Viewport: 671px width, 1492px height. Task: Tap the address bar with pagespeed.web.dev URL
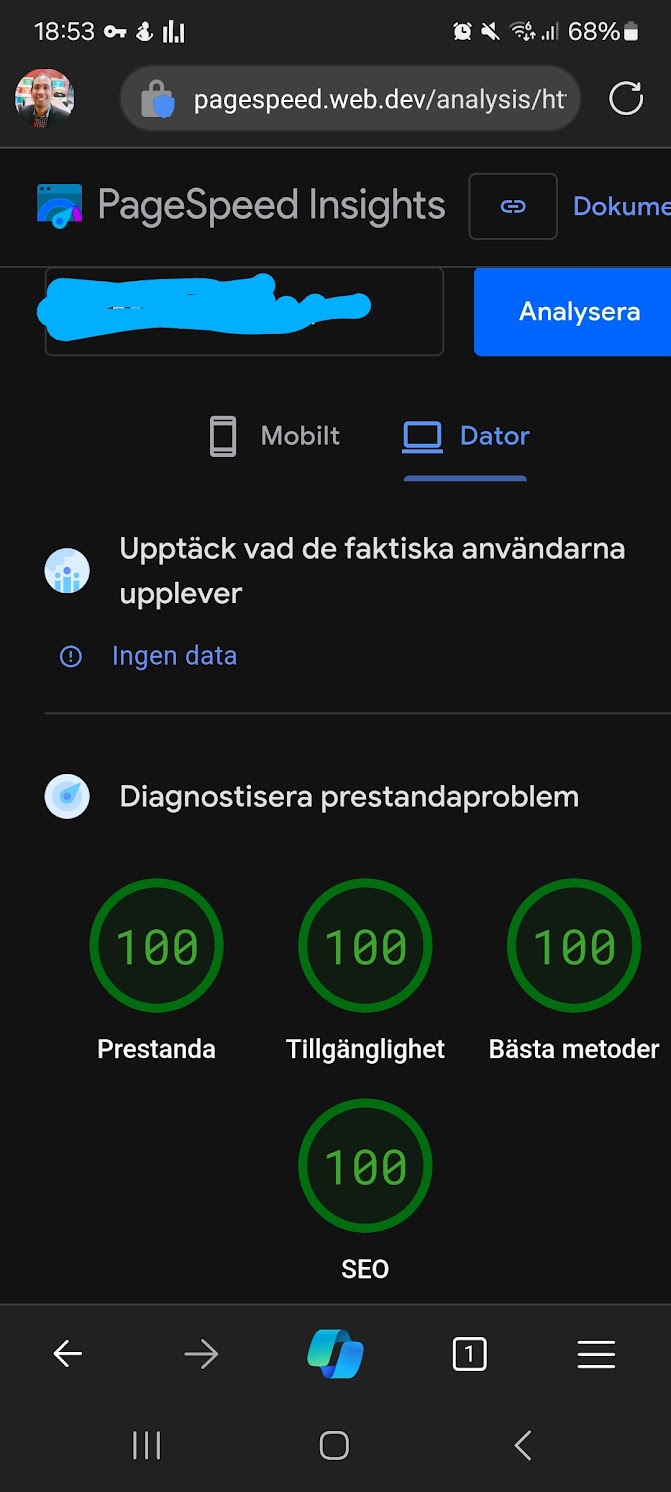(350, 99)
